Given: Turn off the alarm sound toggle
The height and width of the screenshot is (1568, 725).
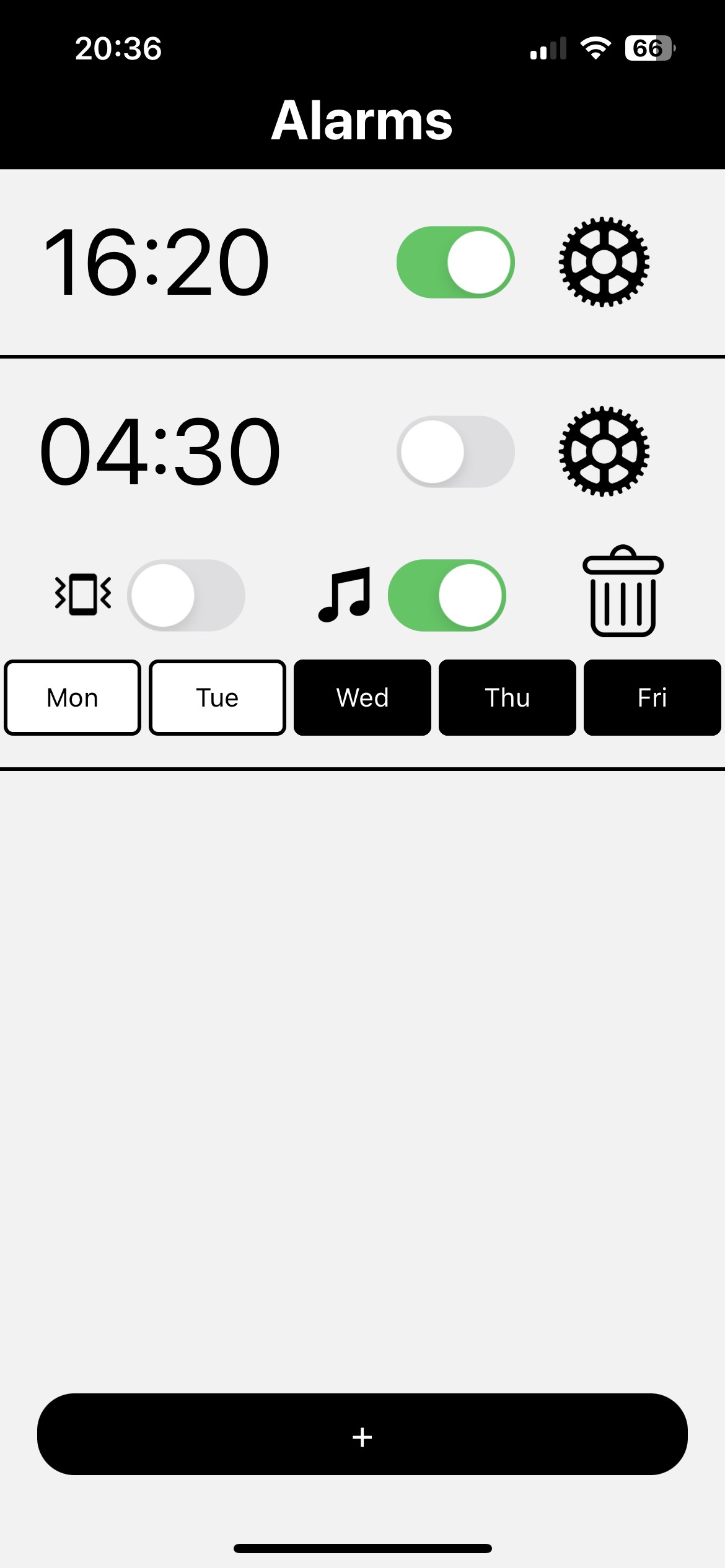Looking at the screenshot, I should coord(447,594).
